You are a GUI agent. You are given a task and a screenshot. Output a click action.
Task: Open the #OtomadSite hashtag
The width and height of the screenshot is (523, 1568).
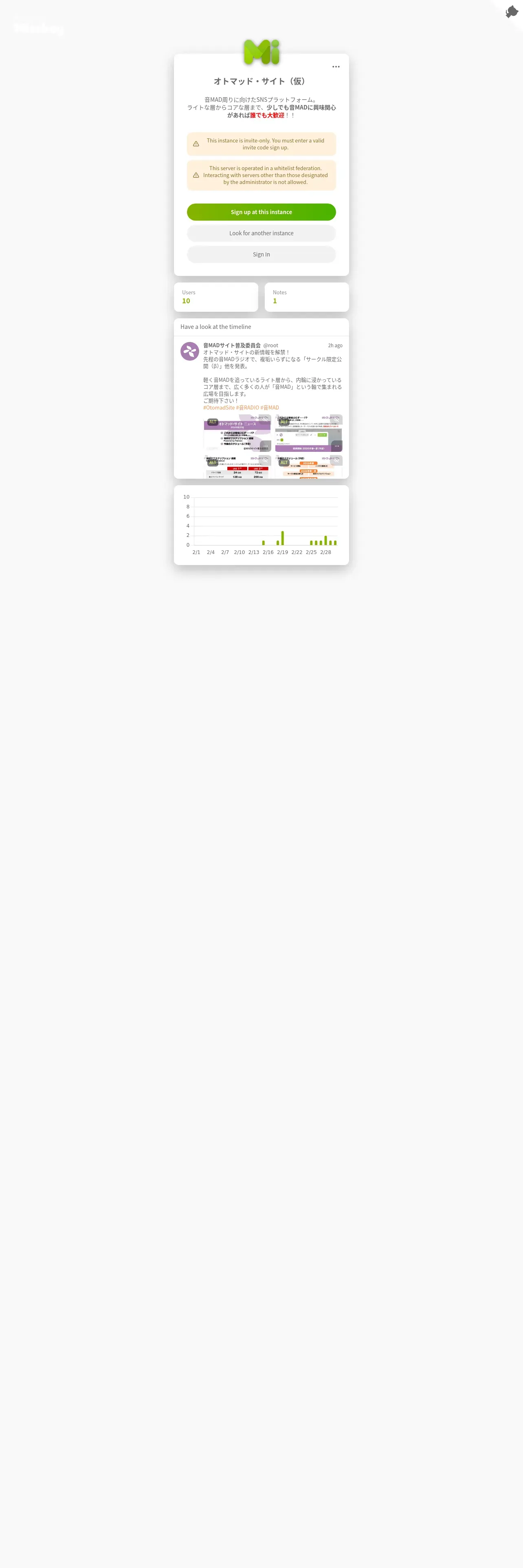219,408
